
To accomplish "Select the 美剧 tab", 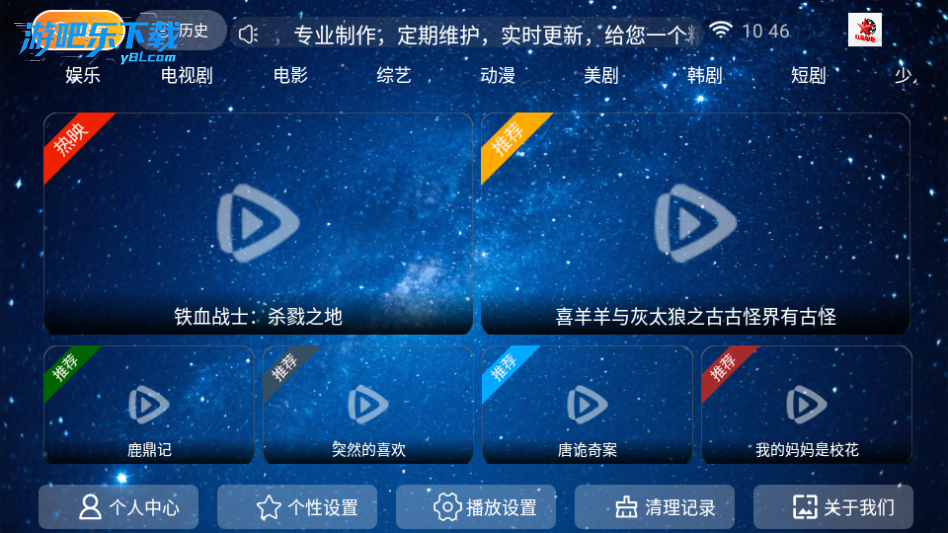I will [601, 75].
